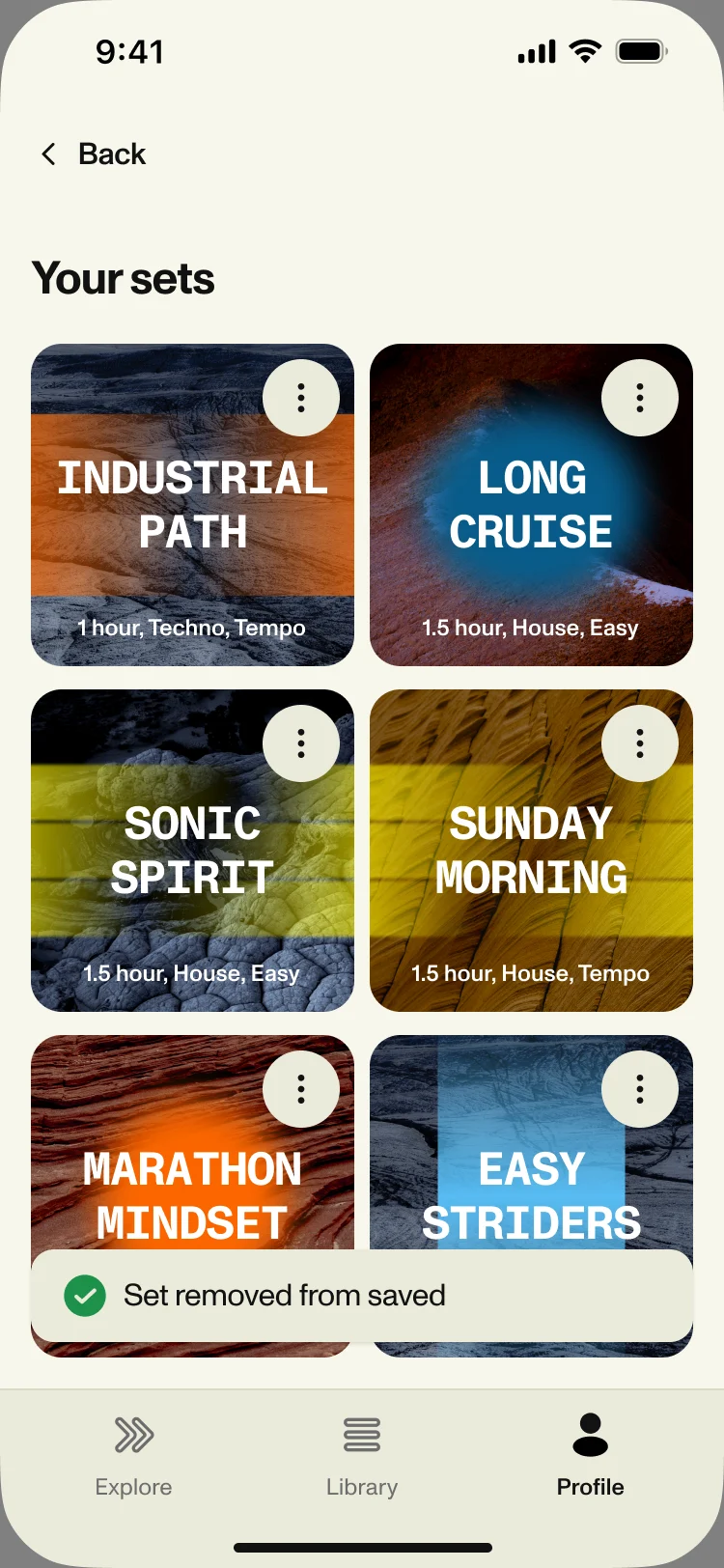Image resolution: width=724 pixels, height=1568 pixels.
Task: Open options menu for Sonic Spirit
Action: point(301,743)
